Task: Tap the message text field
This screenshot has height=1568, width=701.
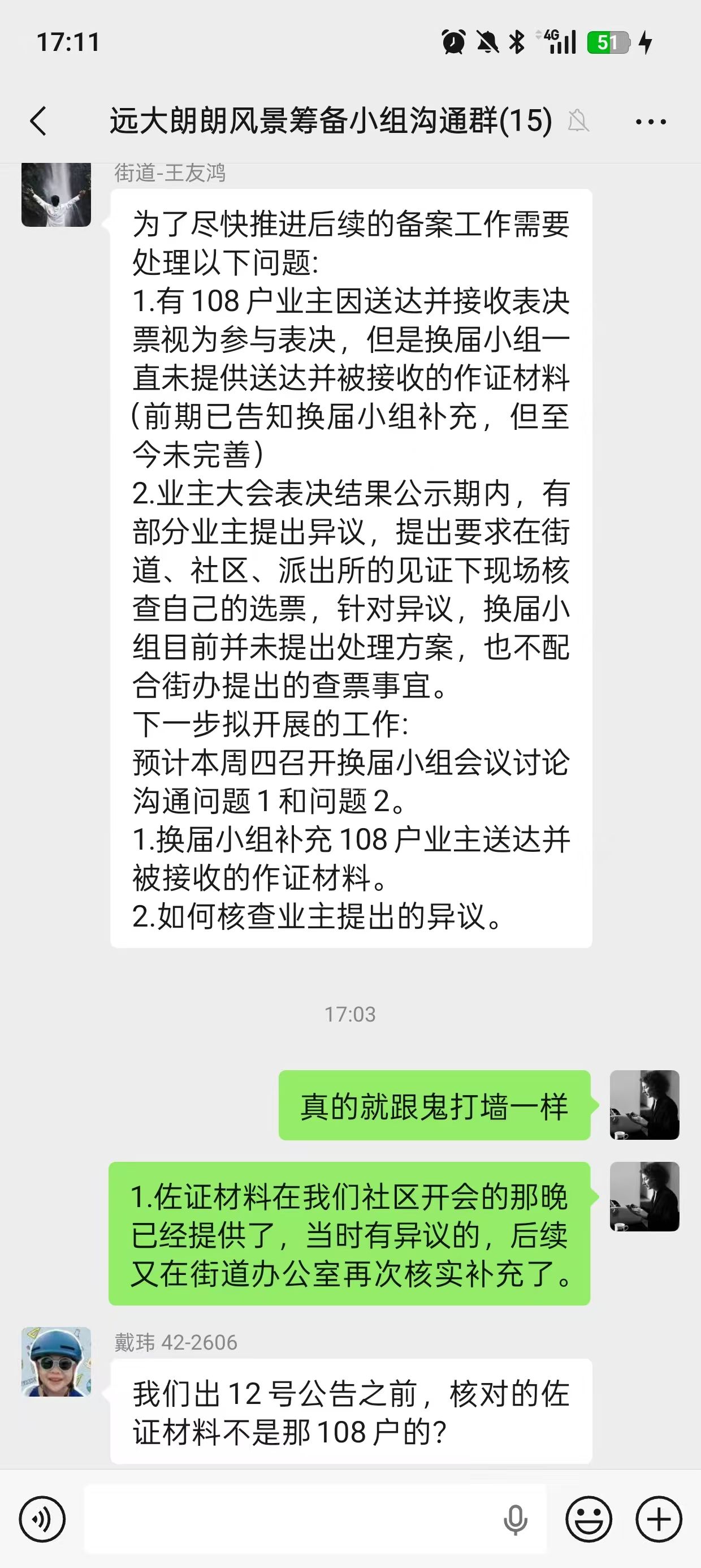Action: [x=292, y=1520]
